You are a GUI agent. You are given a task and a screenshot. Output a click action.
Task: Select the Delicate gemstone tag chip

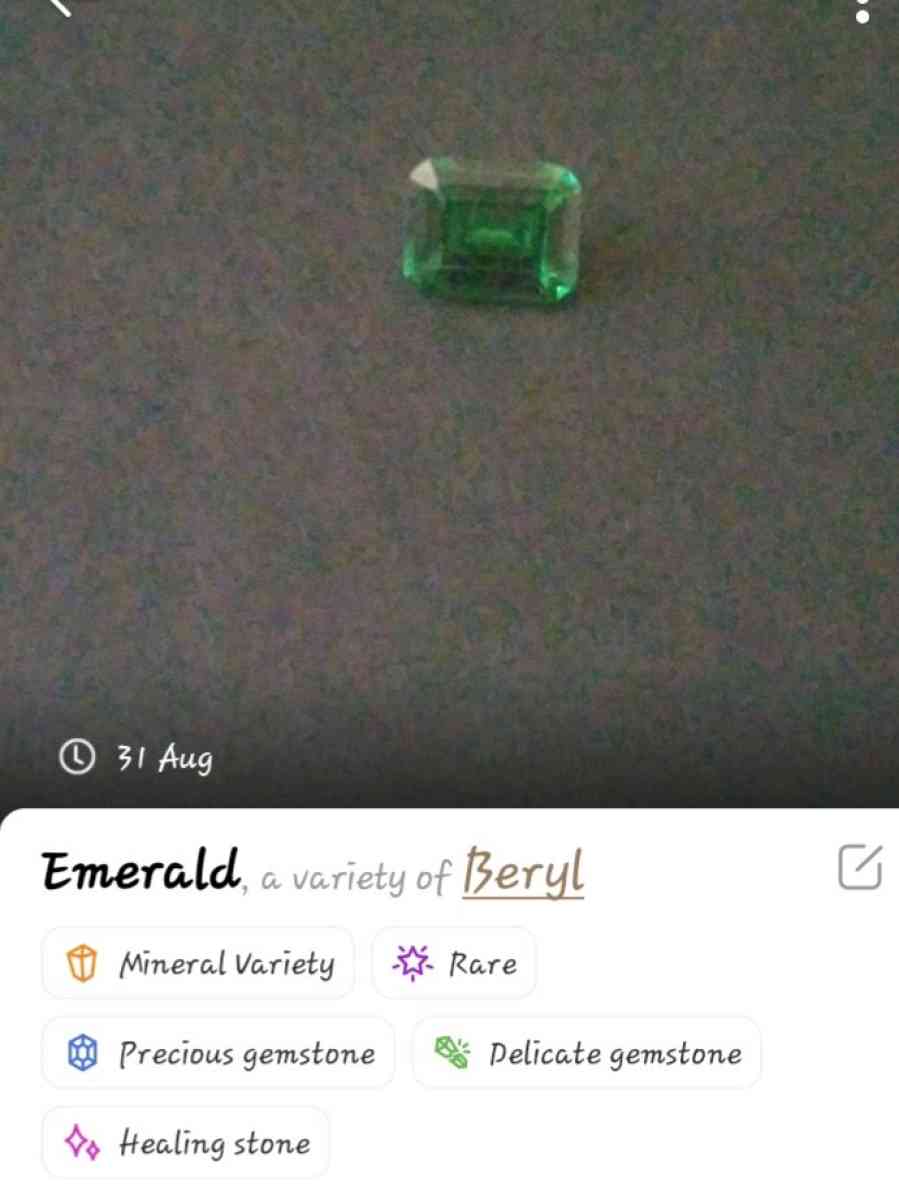tap(585, 1052)
